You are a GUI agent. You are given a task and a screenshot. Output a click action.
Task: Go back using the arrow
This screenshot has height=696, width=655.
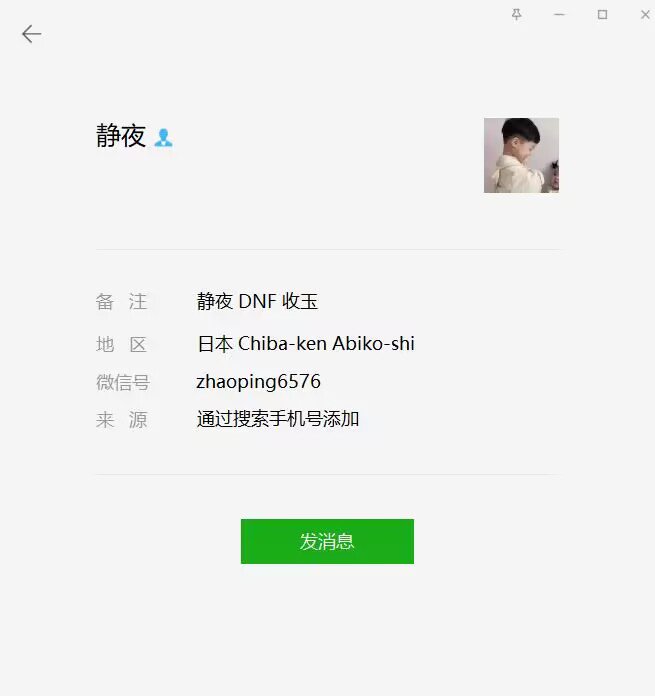coord(32,34)
